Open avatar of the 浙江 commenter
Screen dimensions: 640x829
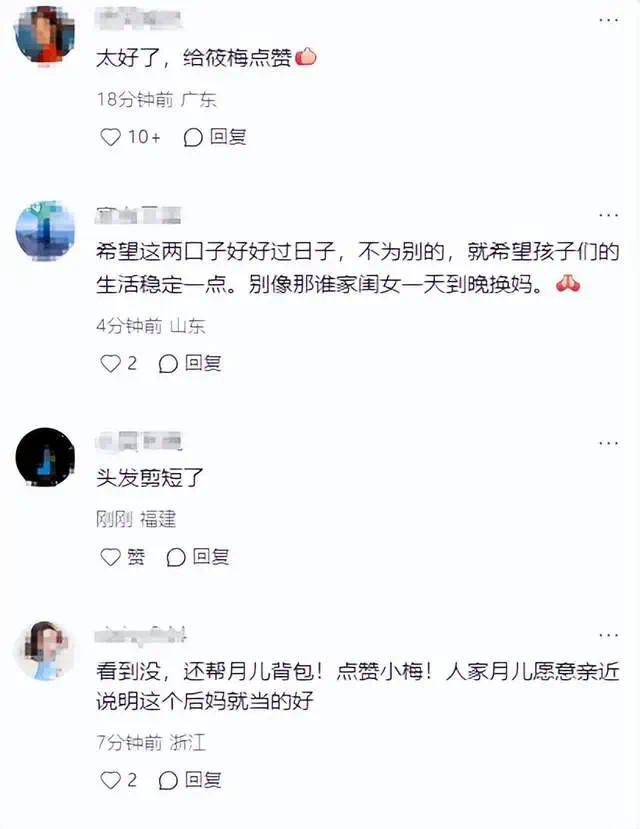coord(45,651)
